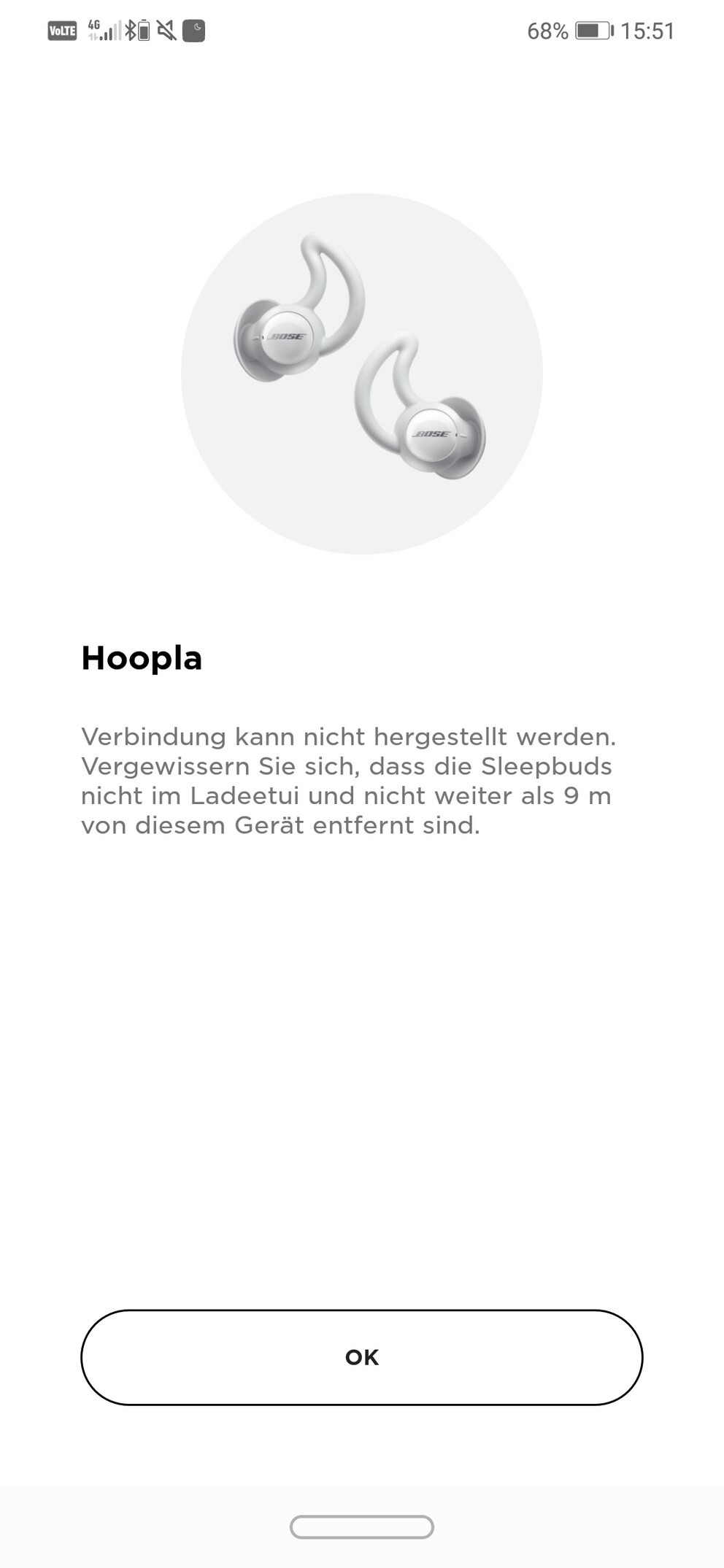
Task: Tap the home gesture pill
Action: click(x=361, y=1526)
